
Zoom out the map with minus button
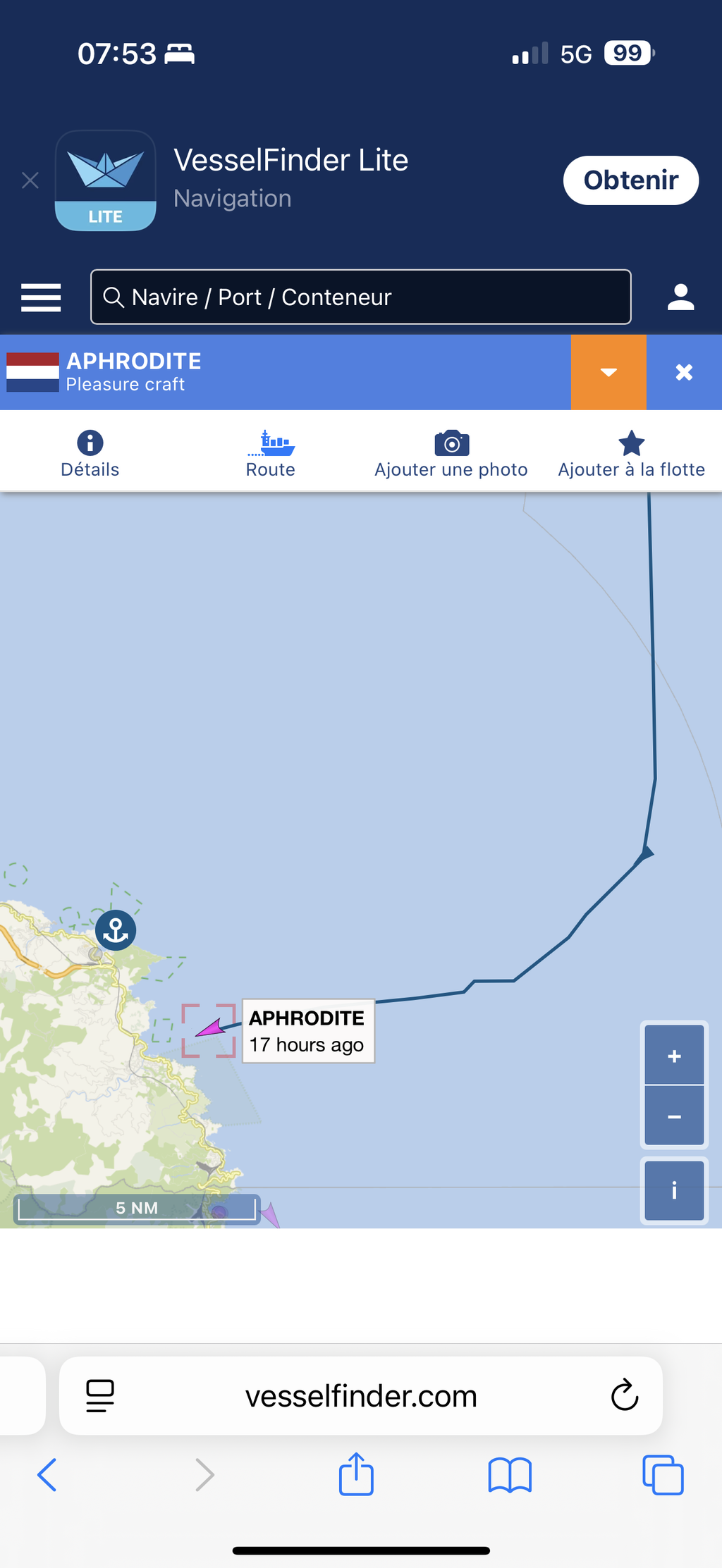(x=675, y=1116)
